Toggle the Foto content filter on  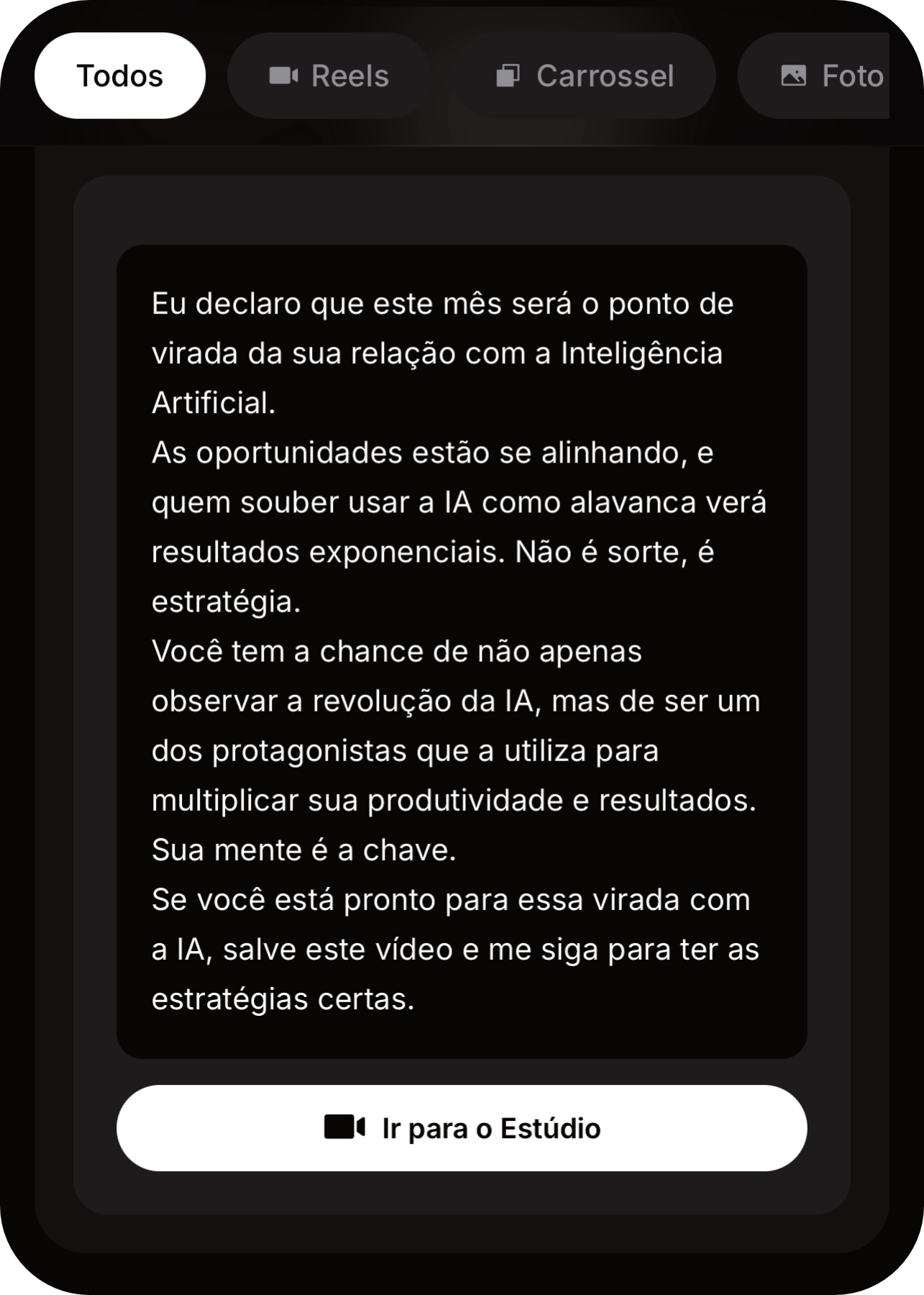(827, 75)
